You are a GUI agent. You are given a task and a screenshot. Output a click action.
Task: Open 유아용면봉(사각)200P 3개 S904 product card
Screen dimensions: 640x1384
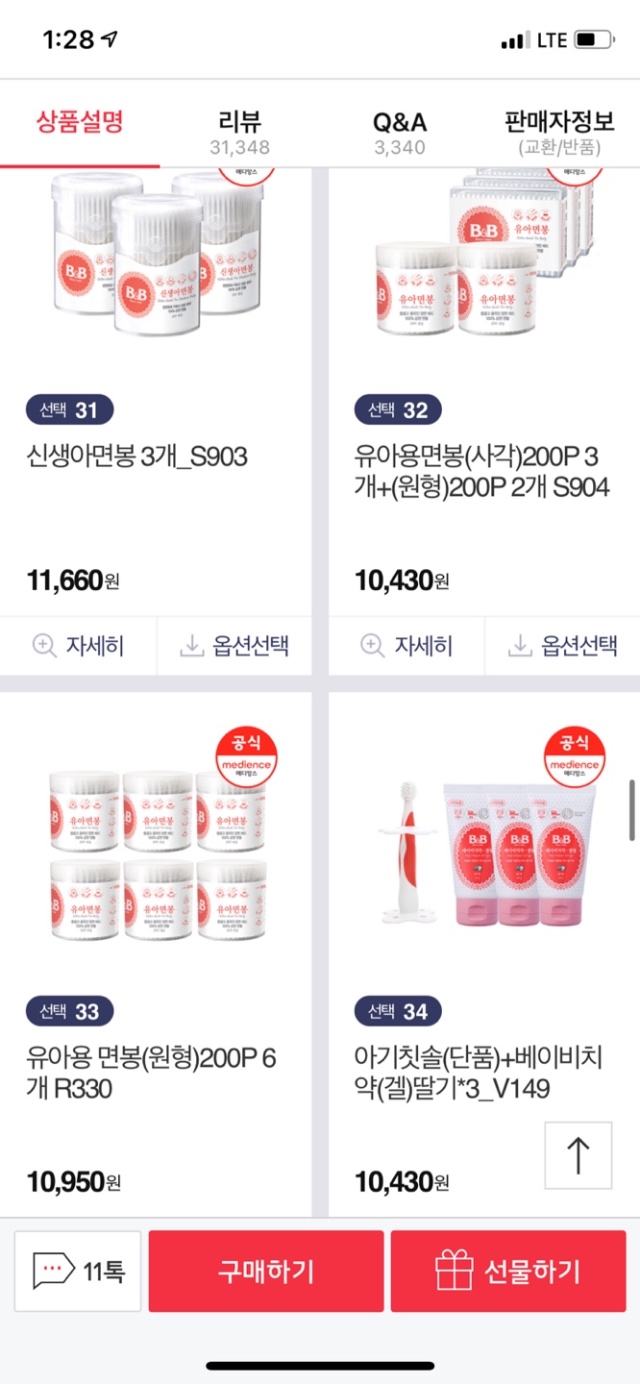click(482, 472)
